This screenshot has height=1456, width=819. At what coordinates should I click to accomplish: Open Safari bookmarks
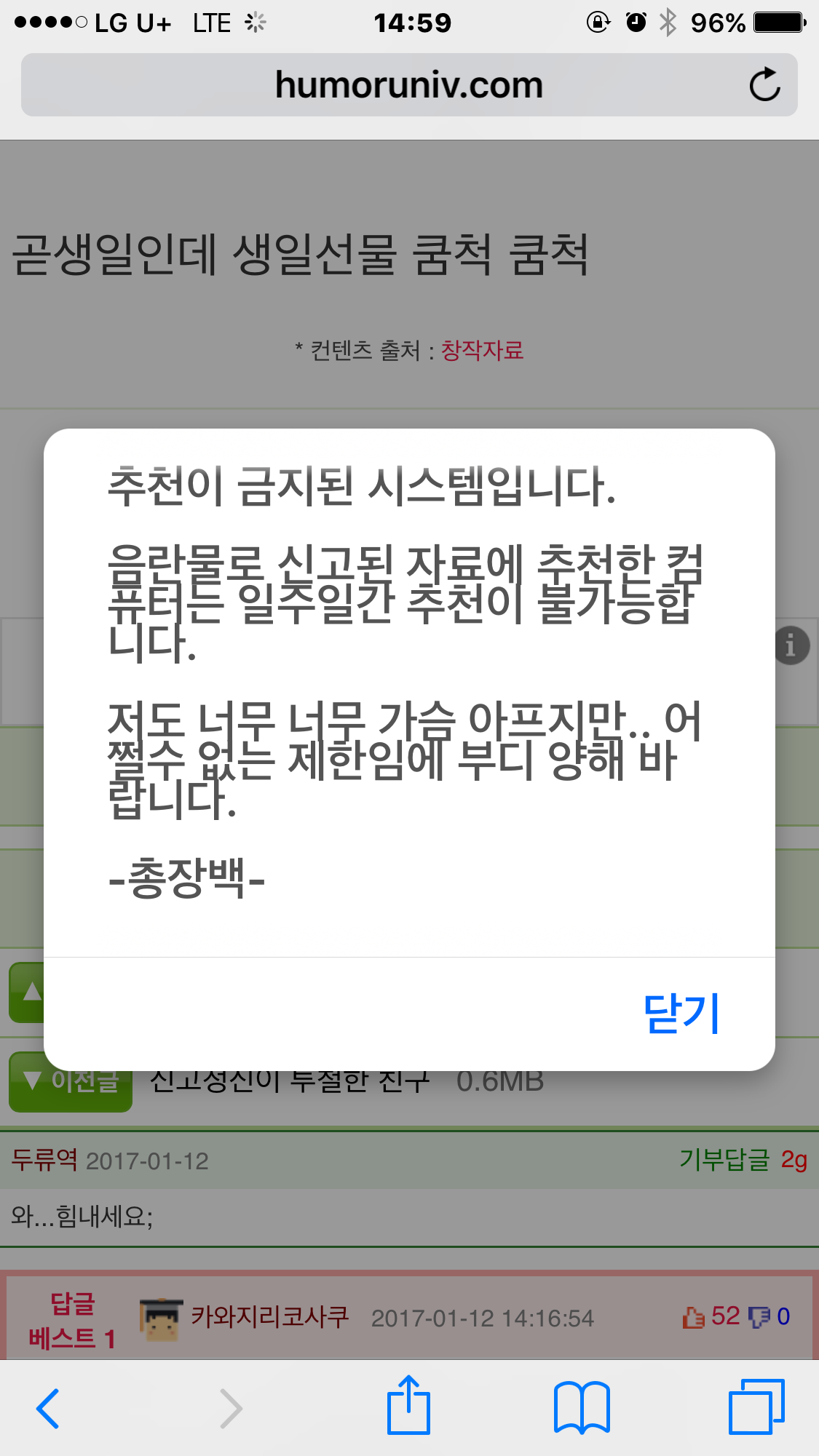[x=582, y=1407]
